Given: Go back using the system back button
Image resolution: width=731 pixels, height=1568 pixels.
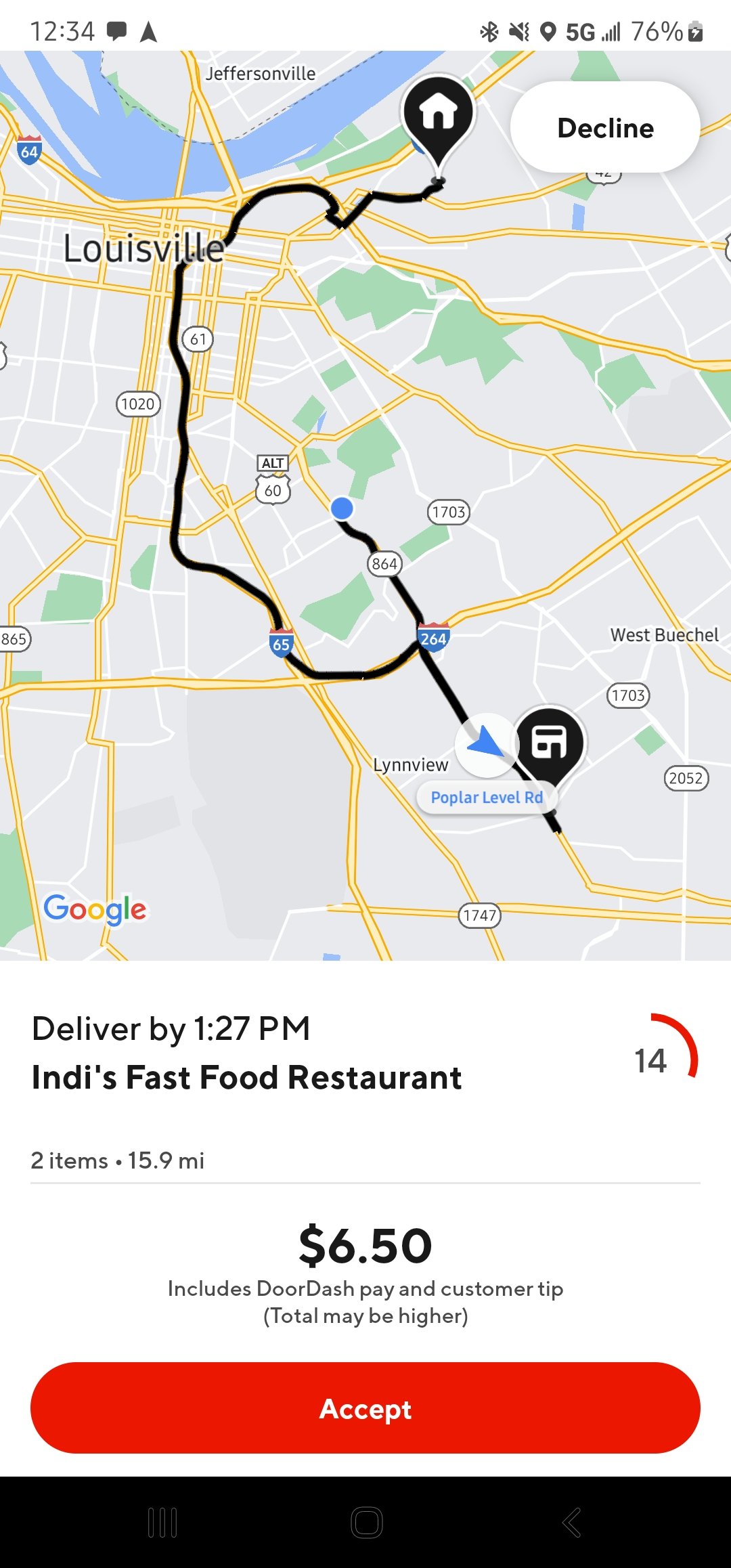Looking at the screenshot, I should [x=571, y=1523].
